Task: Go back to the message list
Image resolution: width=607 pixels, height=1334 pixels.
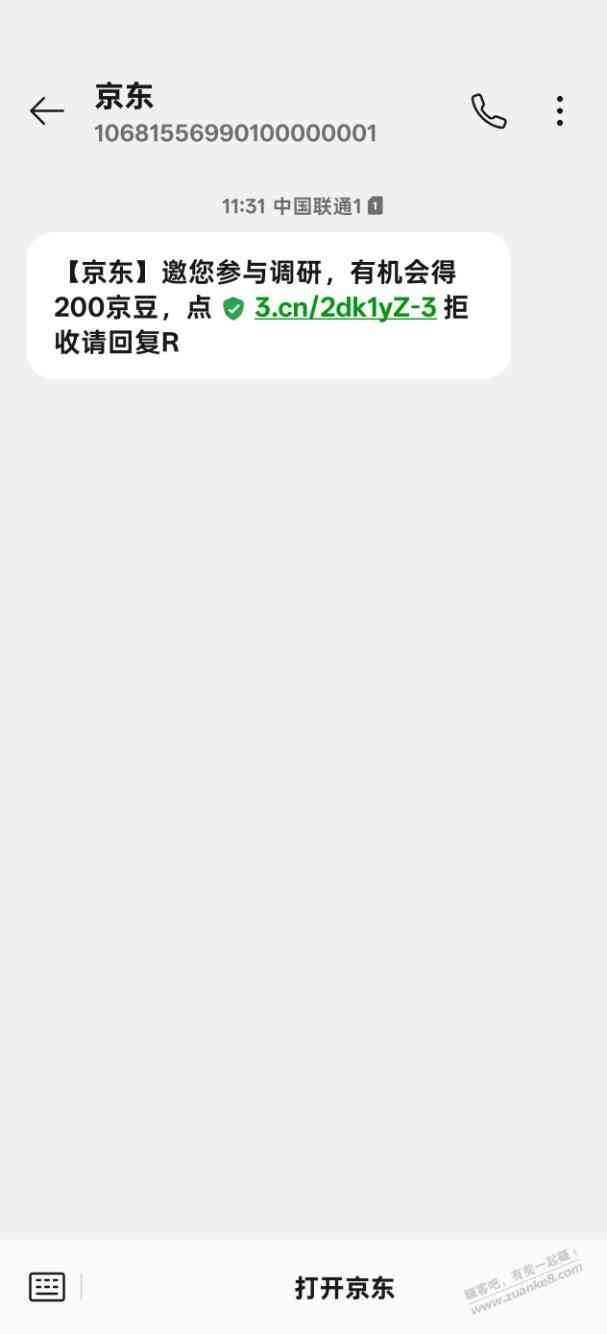Action: pos(46,111)
